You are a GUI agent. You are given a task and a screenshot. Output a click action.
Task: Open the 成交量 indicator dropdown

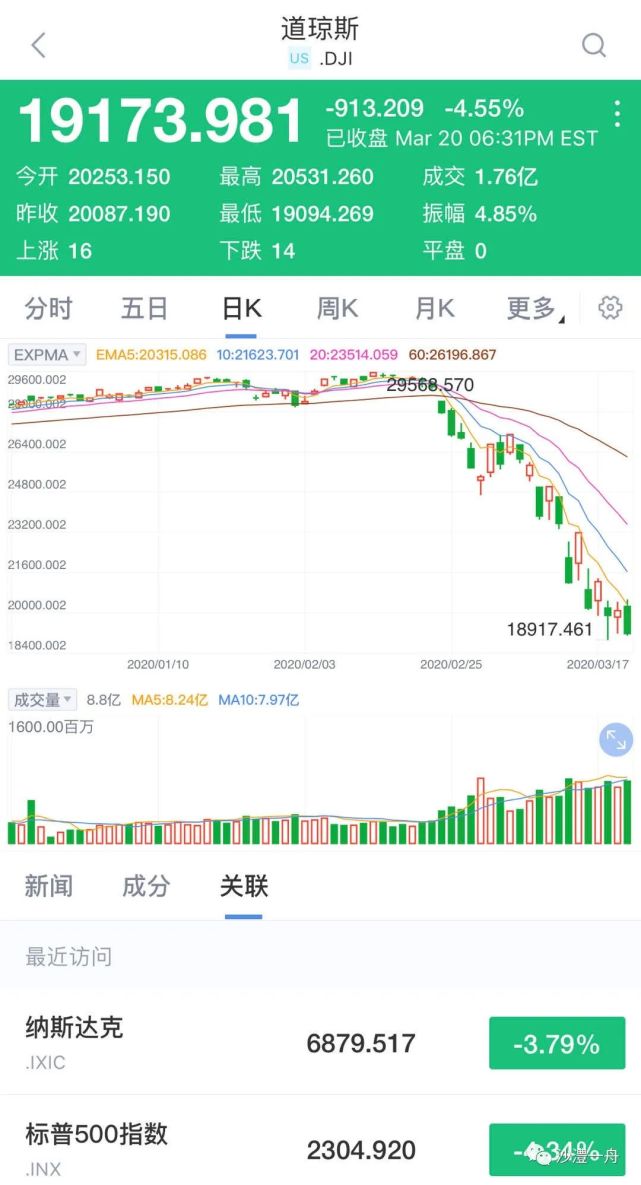point(42,700)
